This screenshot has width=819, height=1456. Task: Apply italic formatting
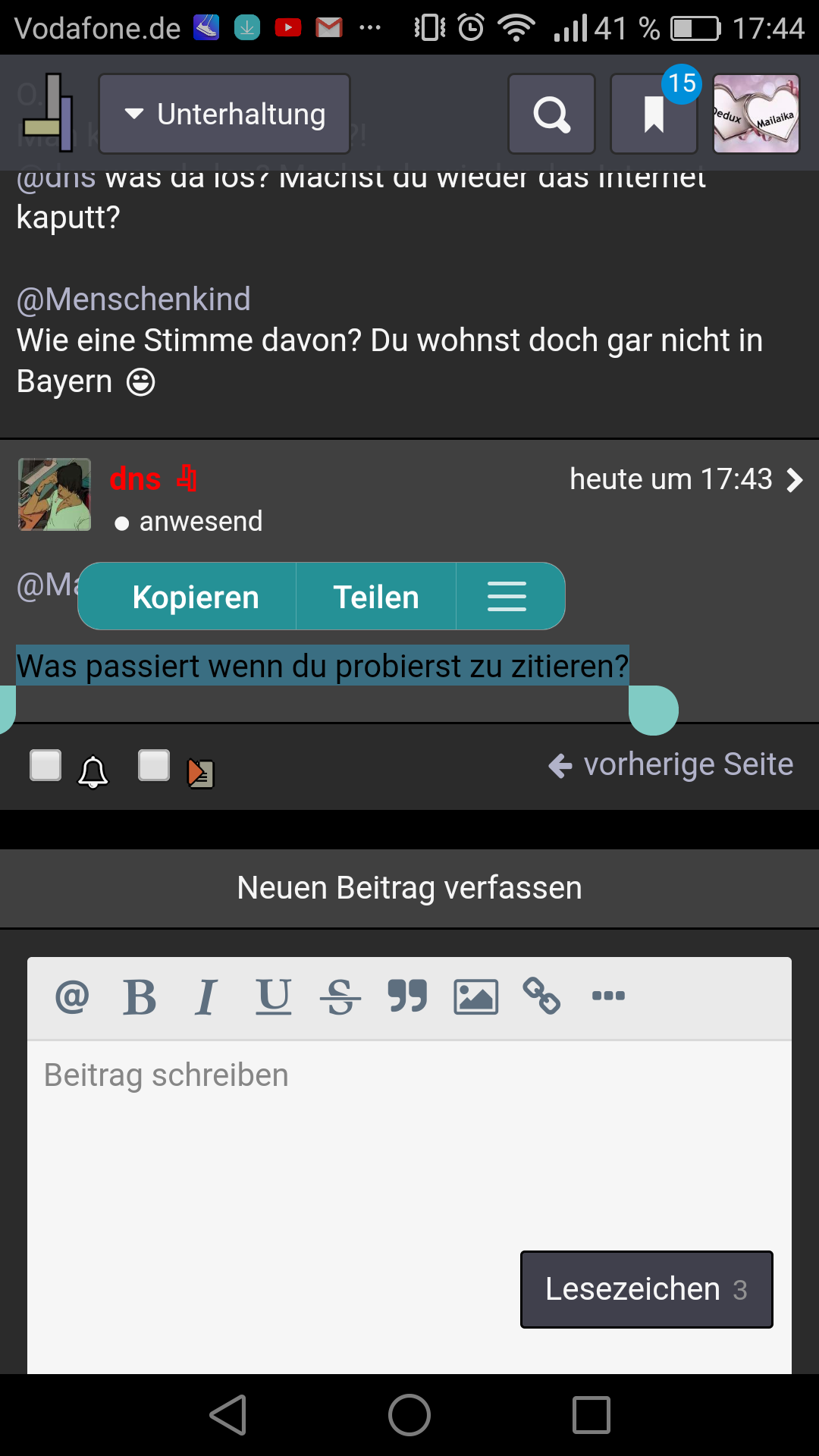(x=206, y=996)
